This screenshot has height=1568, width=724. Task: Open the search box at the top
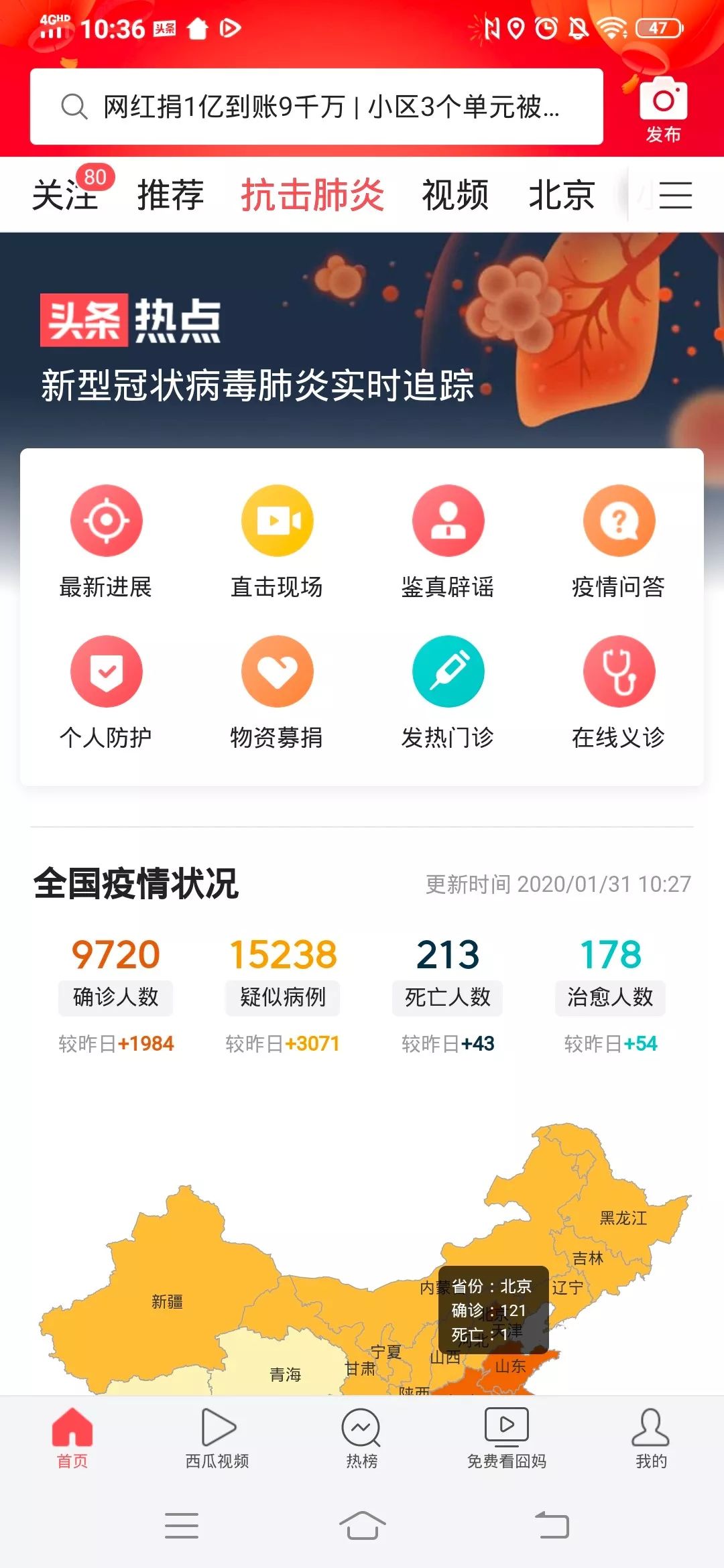point(316,107)
